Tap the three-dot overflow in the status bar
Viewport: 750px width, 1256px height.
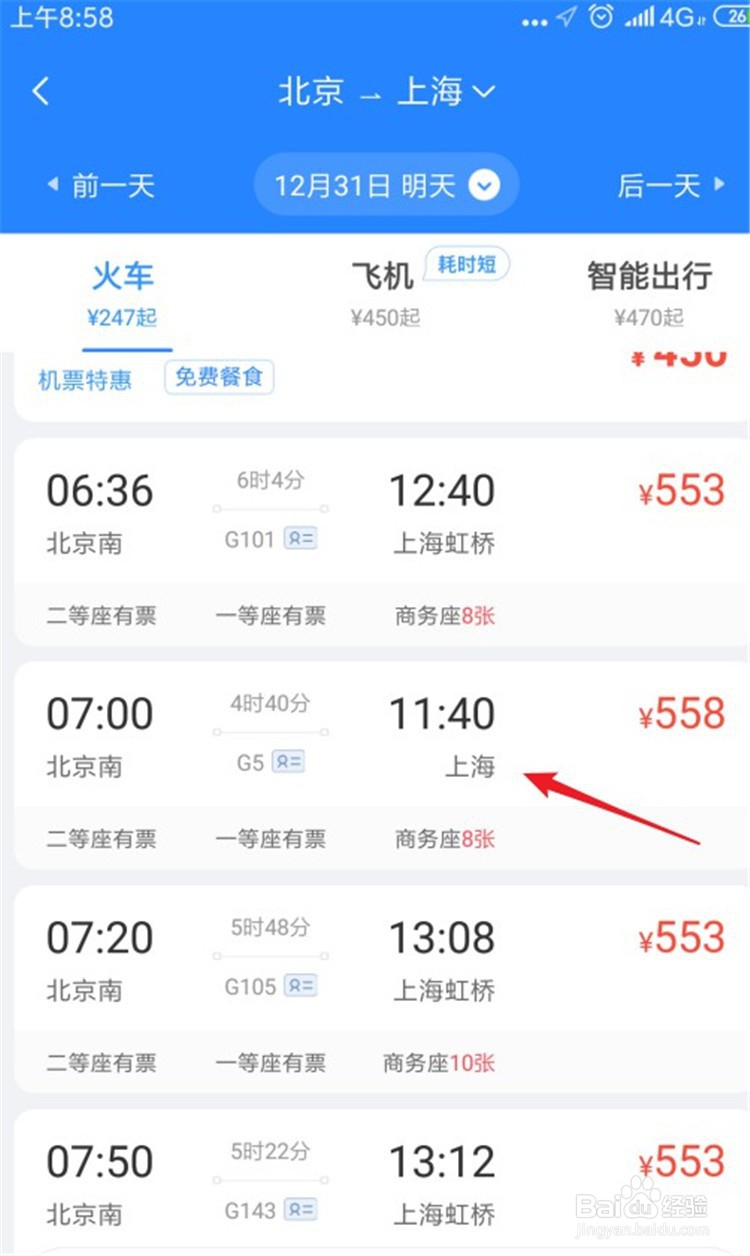(x=533, y=20)
